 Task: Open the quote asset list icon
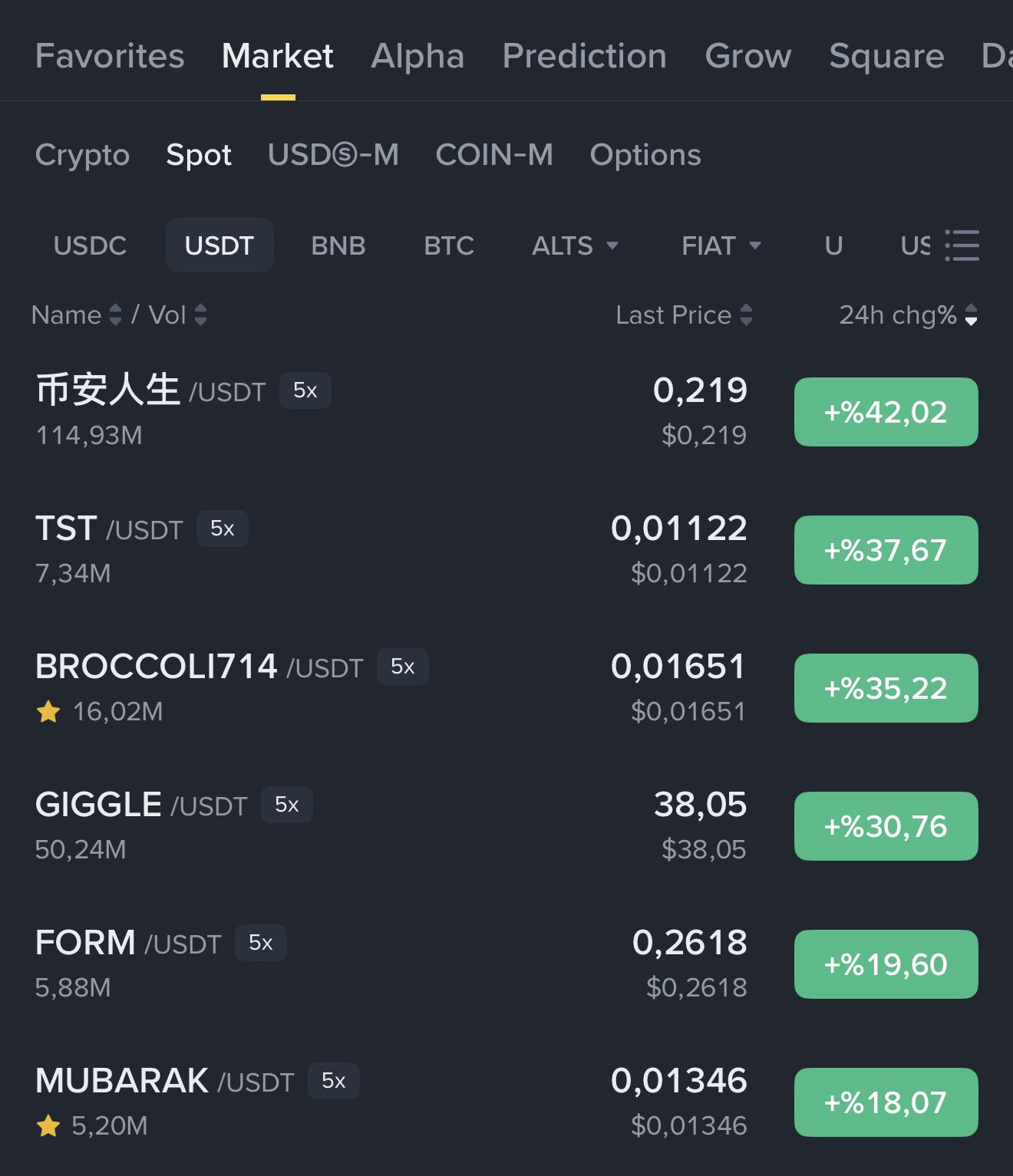[x=962, y=245]
